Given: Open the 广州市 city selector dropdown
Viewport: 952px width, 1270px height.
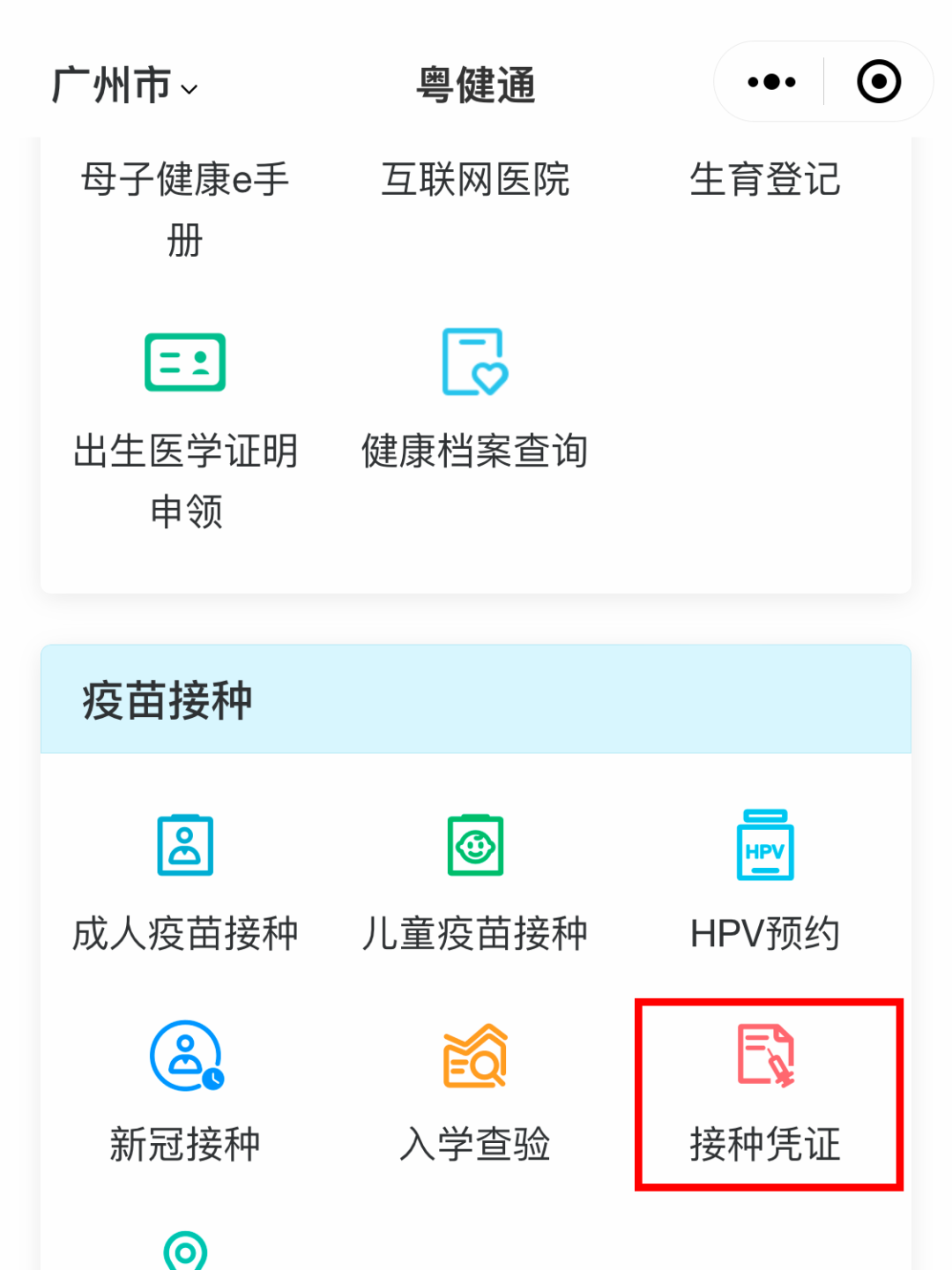Looking at the screenshot, I should point(124,86).
